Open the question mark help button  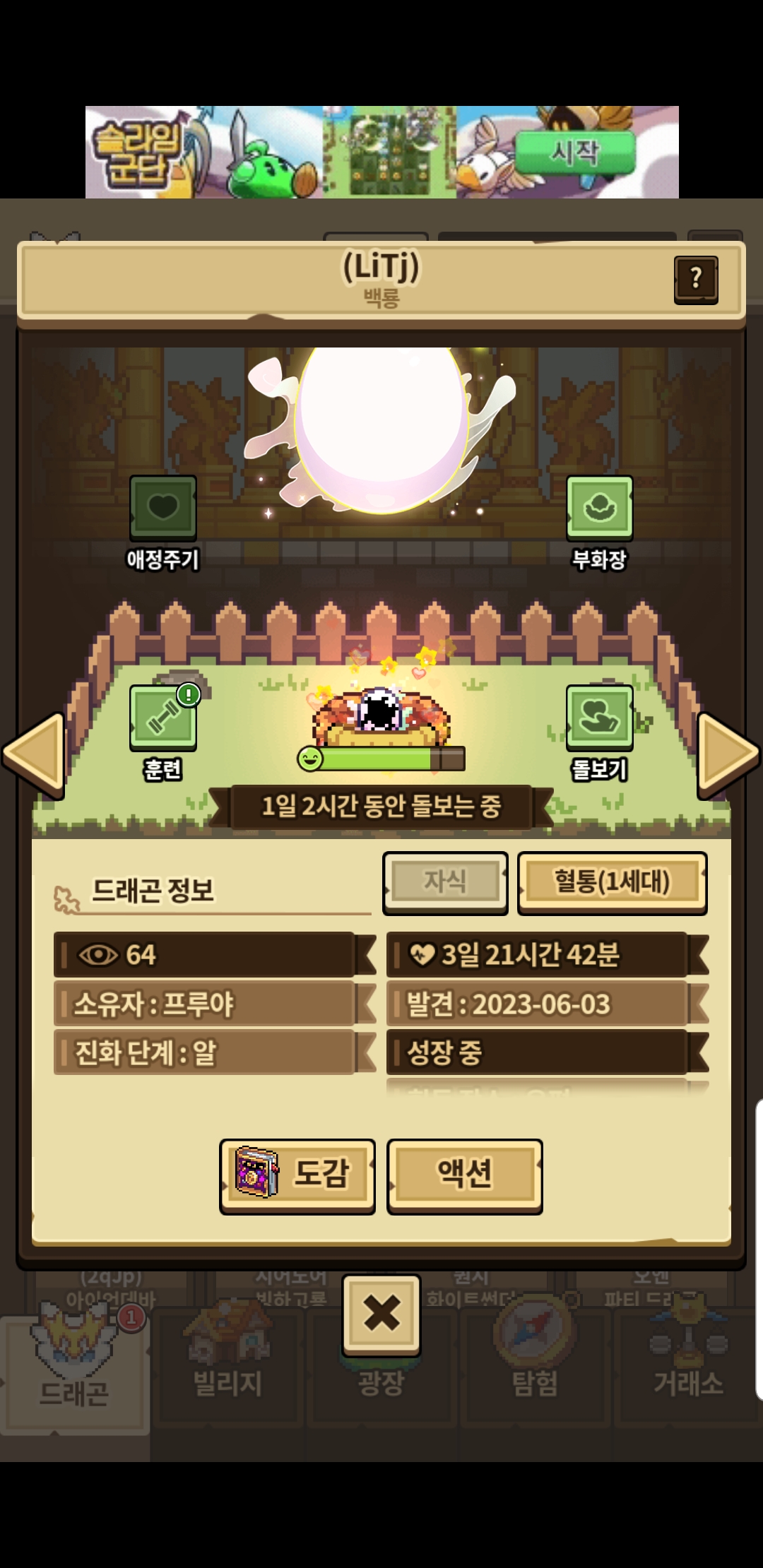pos(696,280)
